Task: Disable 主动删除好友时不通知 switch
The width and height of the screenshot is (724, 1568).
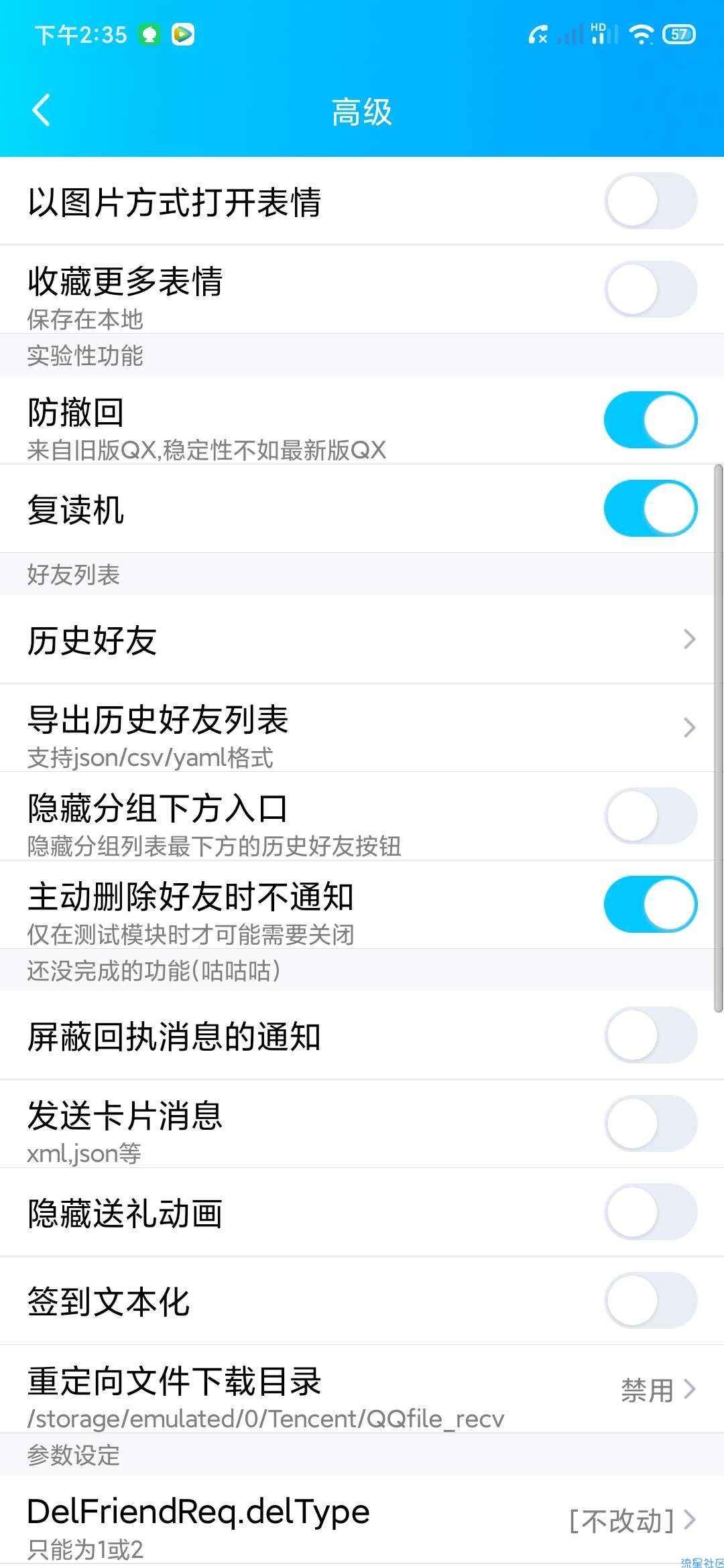Action: (650, 905)
